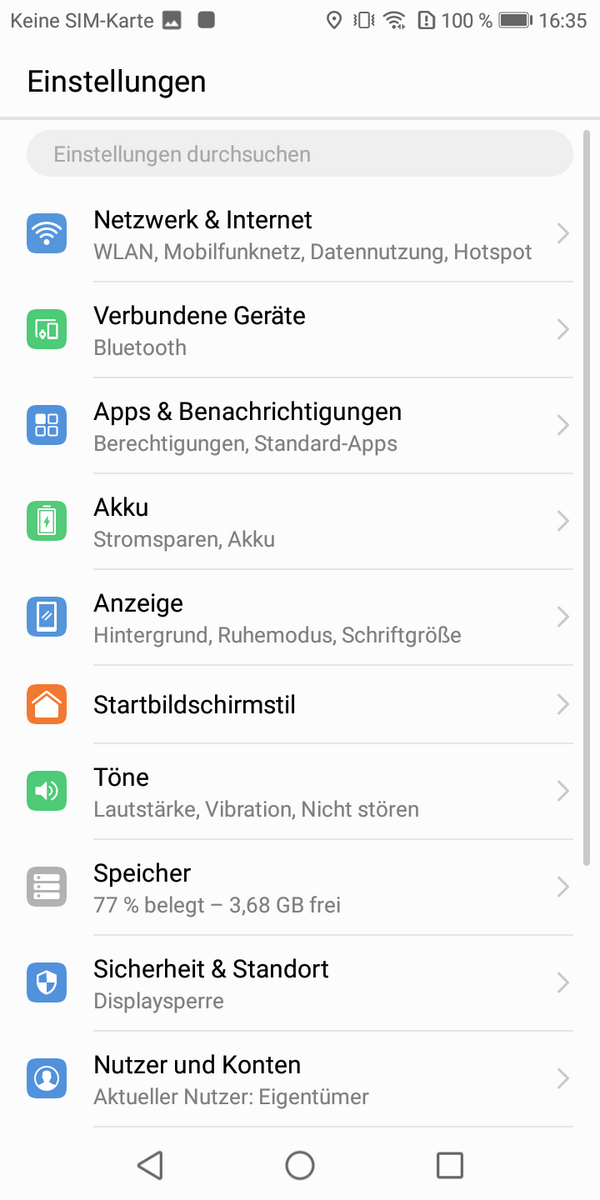Open Apps & Benachrichtigungen
This screenshot has width=600, height=1200.
(x=299, y=426)
